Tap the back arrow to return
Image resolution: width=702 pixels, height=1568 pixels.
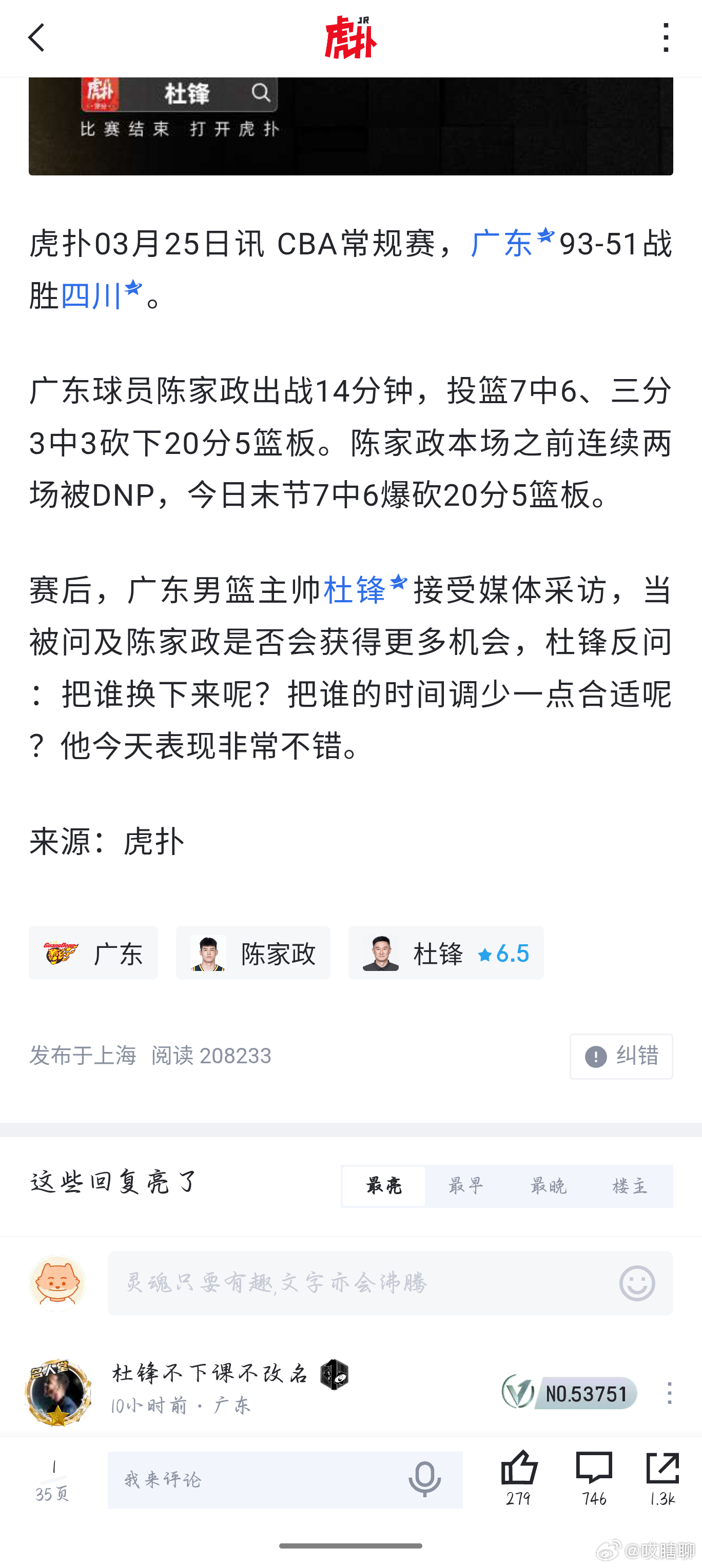pos(36,38)
